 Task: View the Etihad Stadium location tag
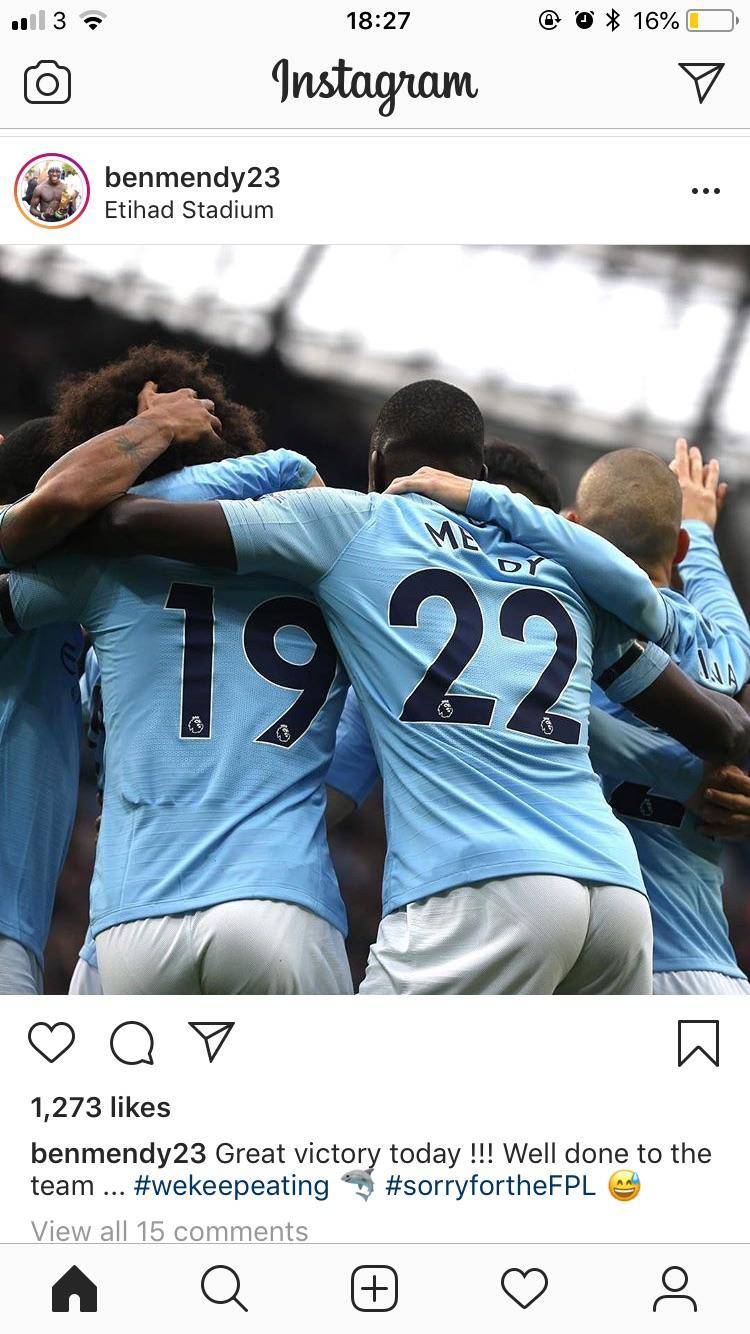(x=189, y=210)
